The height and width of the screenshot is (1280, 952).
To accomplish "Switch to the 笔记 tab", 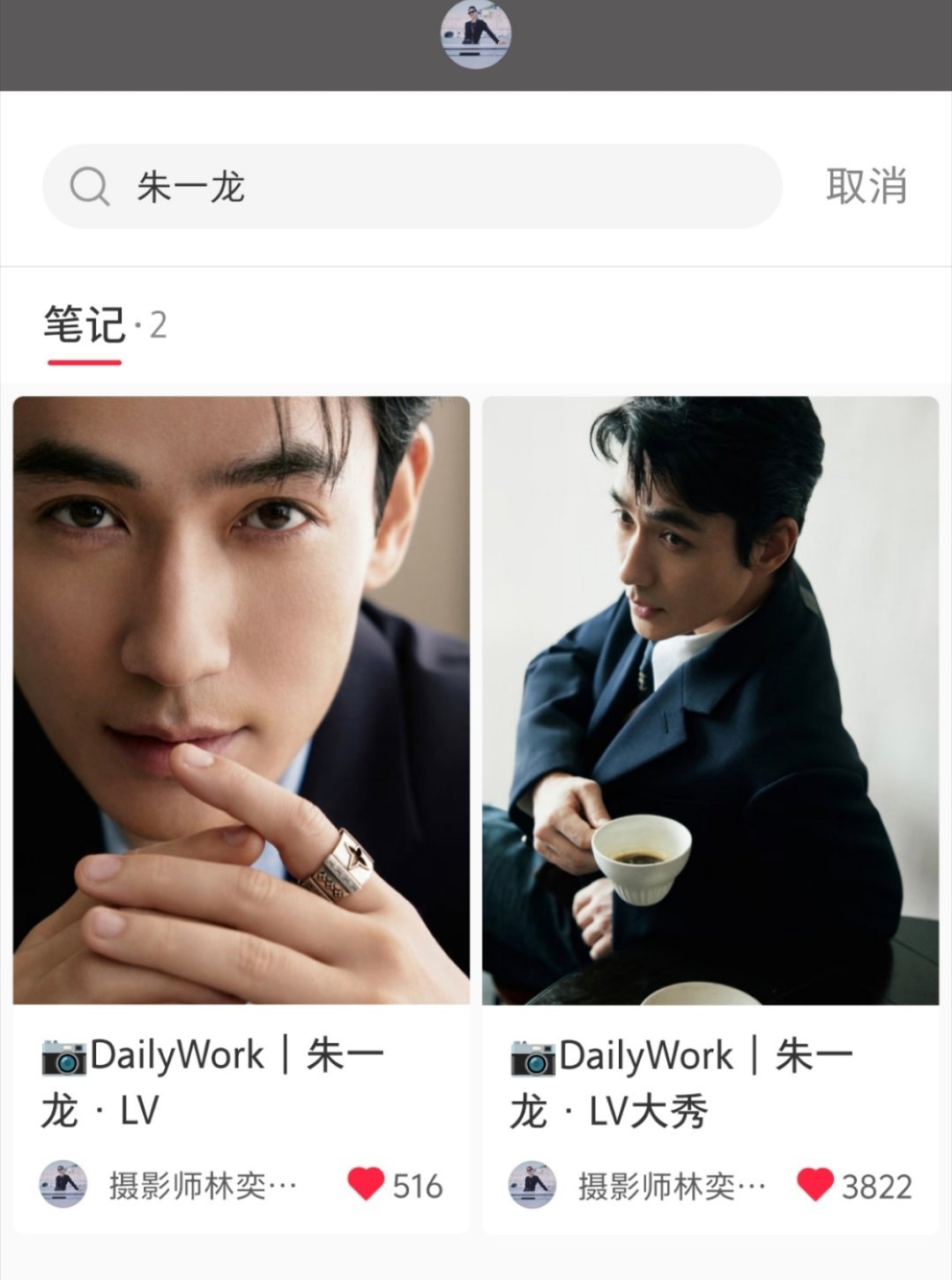I will (82, 325).
